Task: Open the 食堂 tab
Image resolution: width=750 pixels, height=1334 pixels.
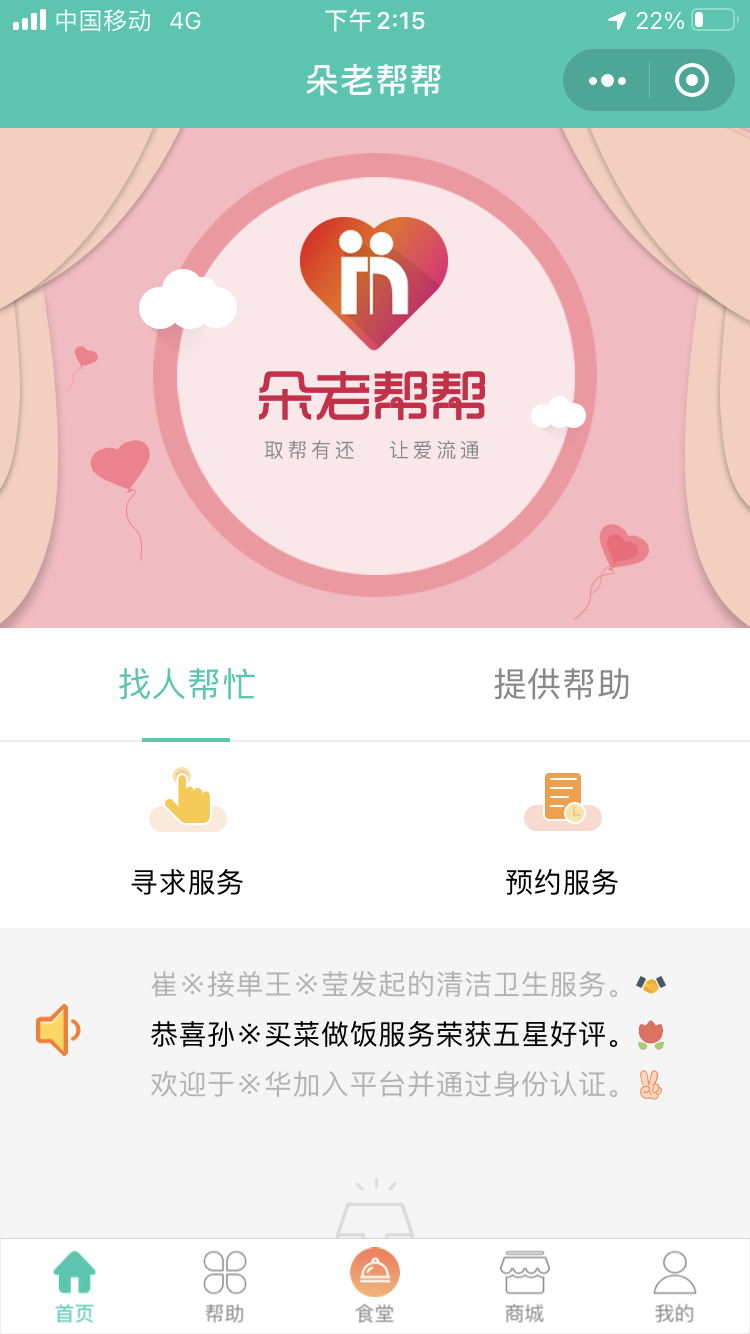Action: (x=375, y=1287)
